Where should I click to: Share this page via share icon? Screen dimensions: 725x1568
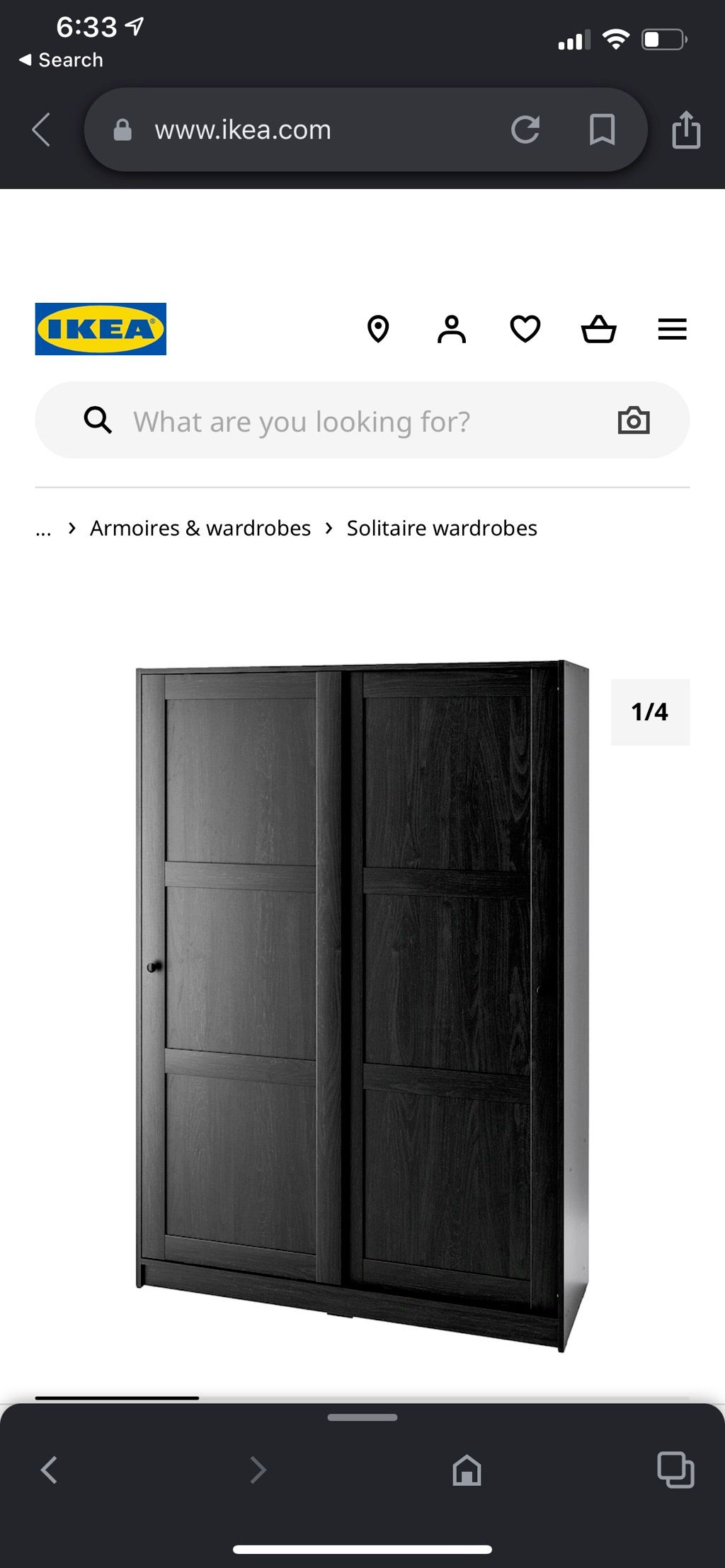(x=685, y=130)
